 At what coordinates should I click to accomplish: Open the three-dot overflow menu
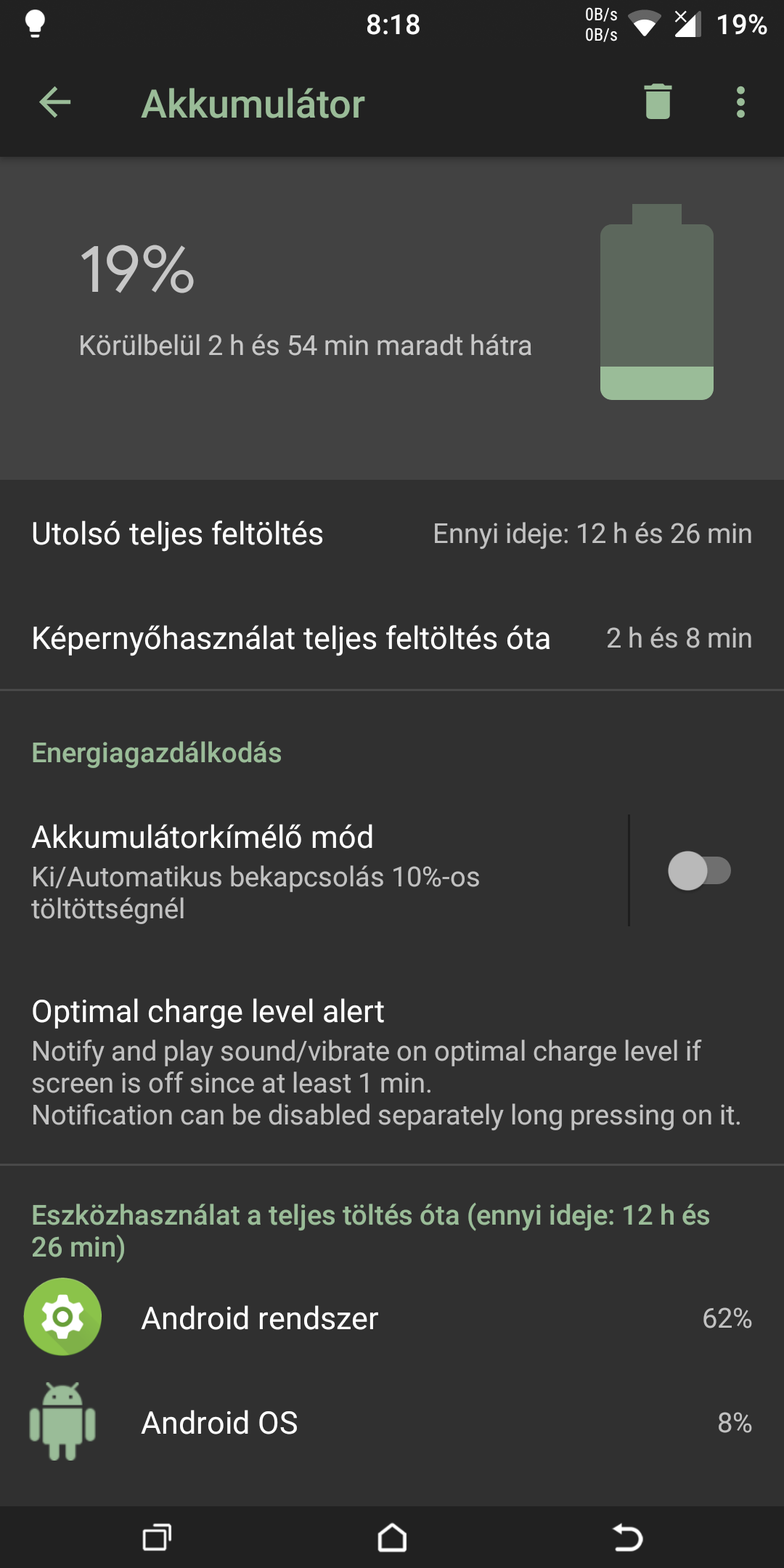(x=740, y=102)
